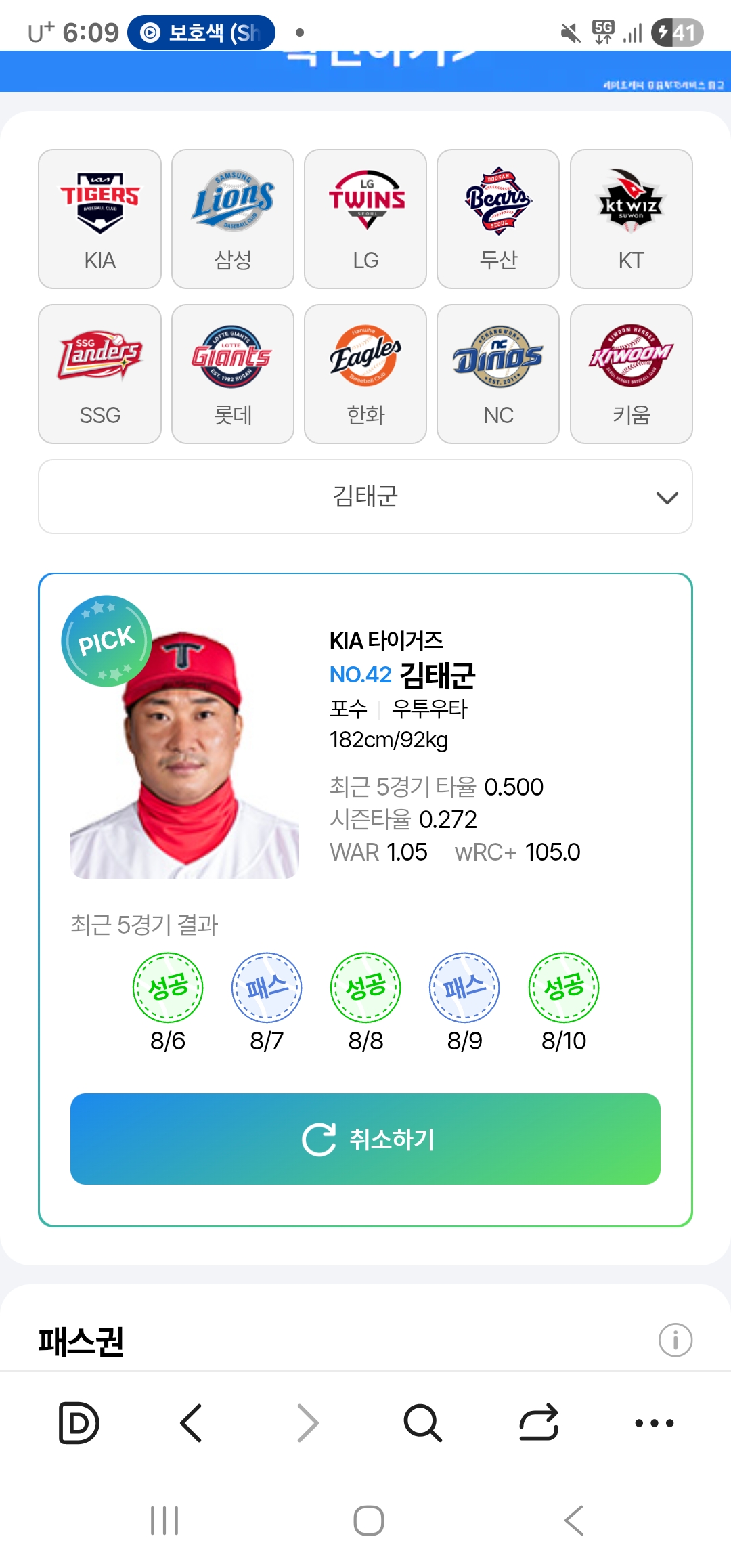Viewport: 731px width, 1568px height.
Task: Open search in the browser toolbar
Action: tap(423, 1422)
